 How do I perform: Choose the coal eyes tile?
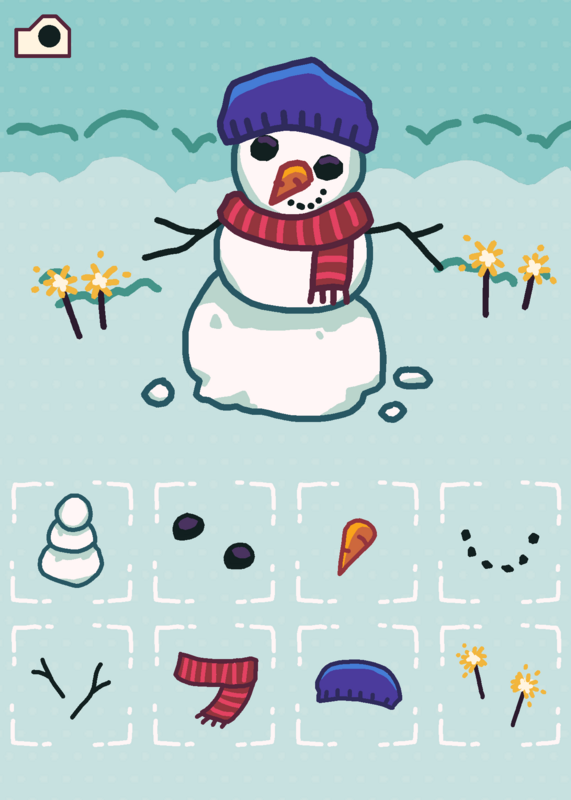[214, 542]
